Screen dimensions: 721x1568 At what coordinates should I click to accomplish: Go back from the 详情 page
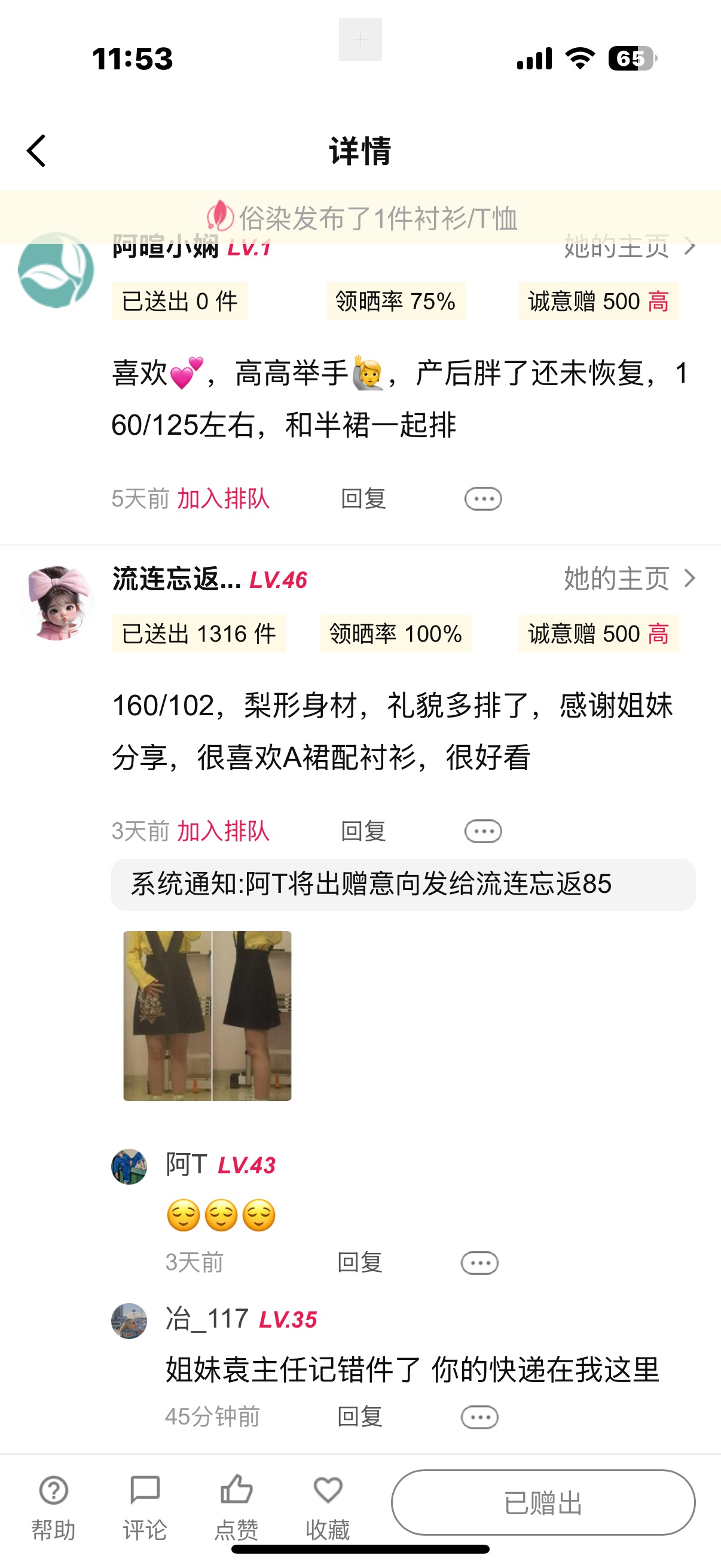point(36,150)
